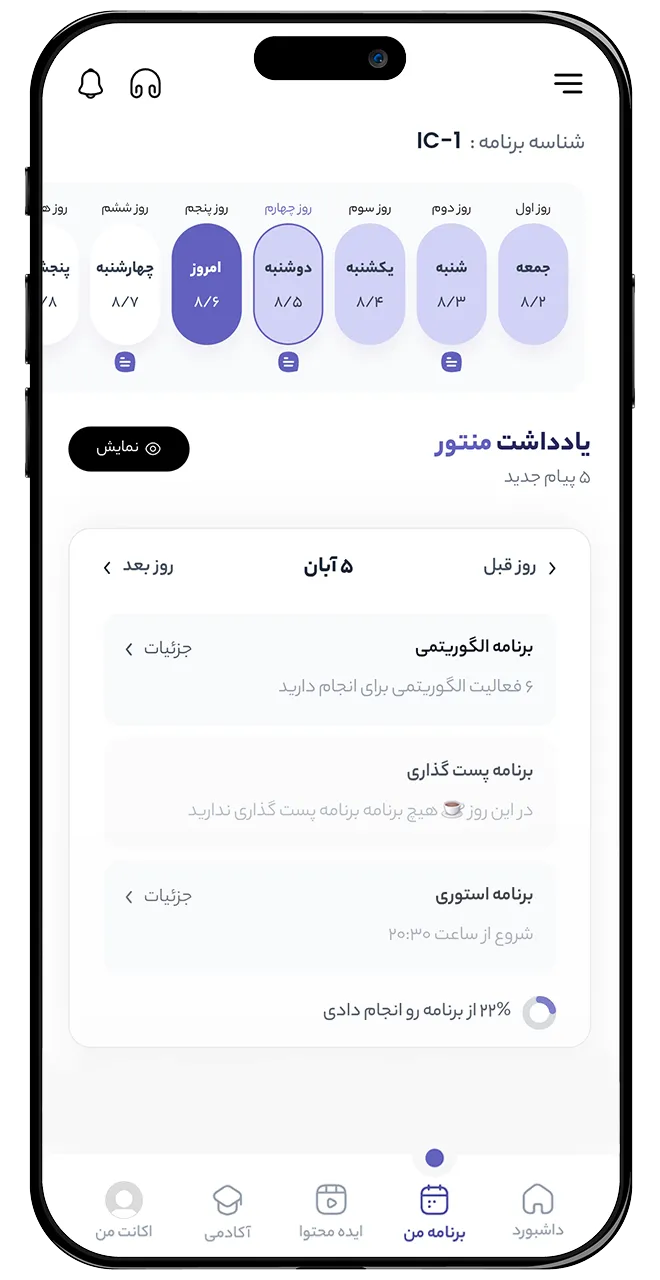Viewport: 660px width, 1280px height.
Task: Select امروز ۸/۶ day
Action: coord(206,284)
